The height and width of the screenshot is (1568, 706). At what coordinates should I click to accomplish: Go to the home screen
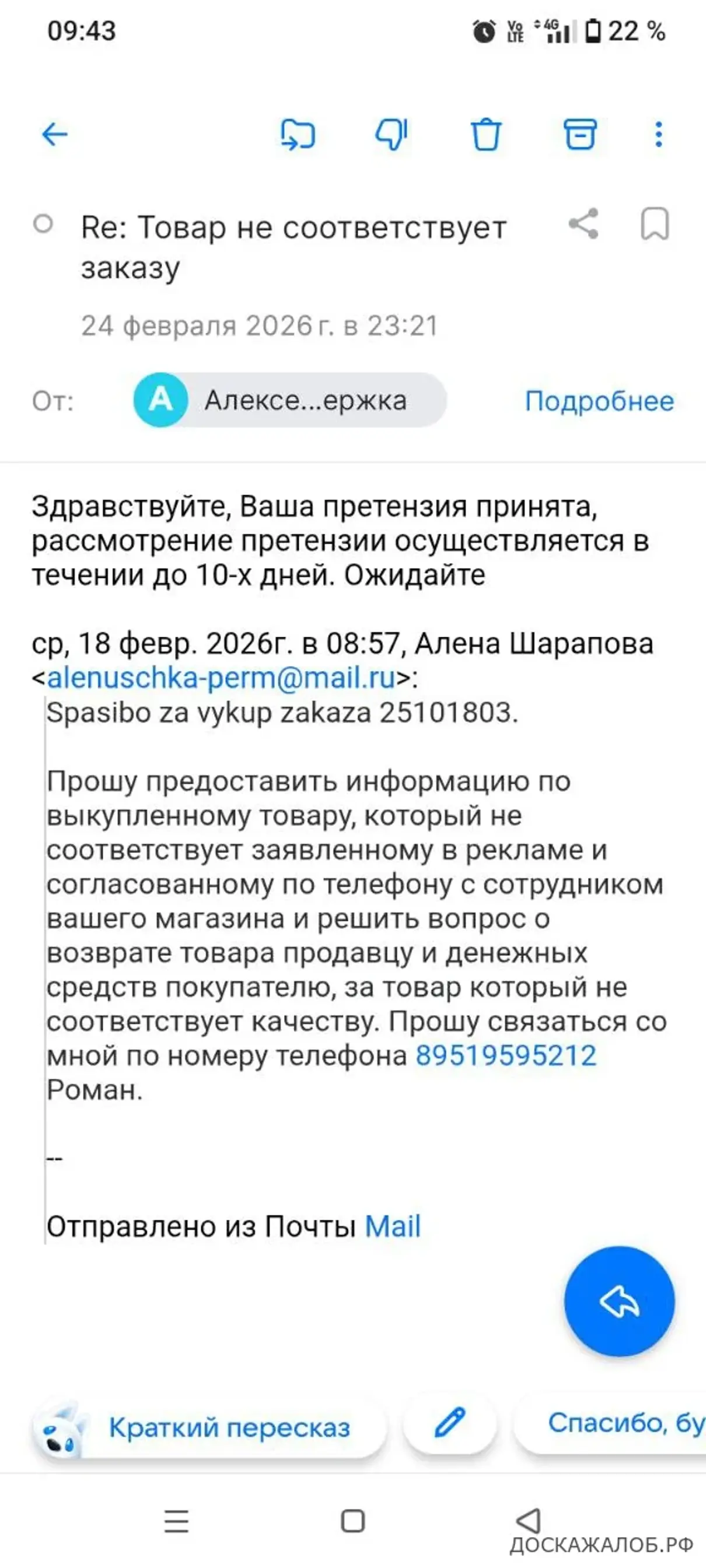pos(352,1522)
